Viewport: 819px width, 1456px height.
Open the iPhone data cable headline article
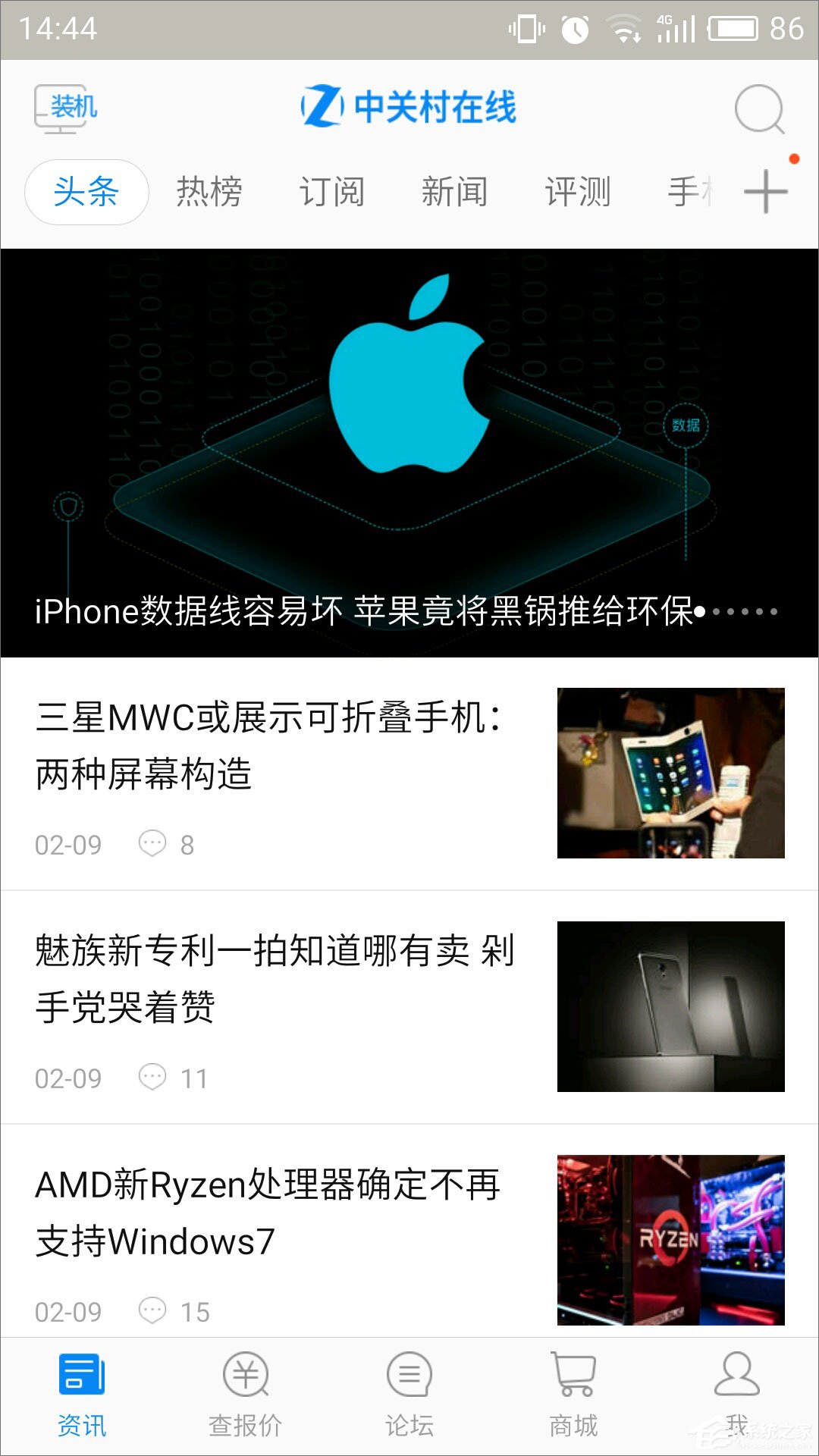(364, 610)
